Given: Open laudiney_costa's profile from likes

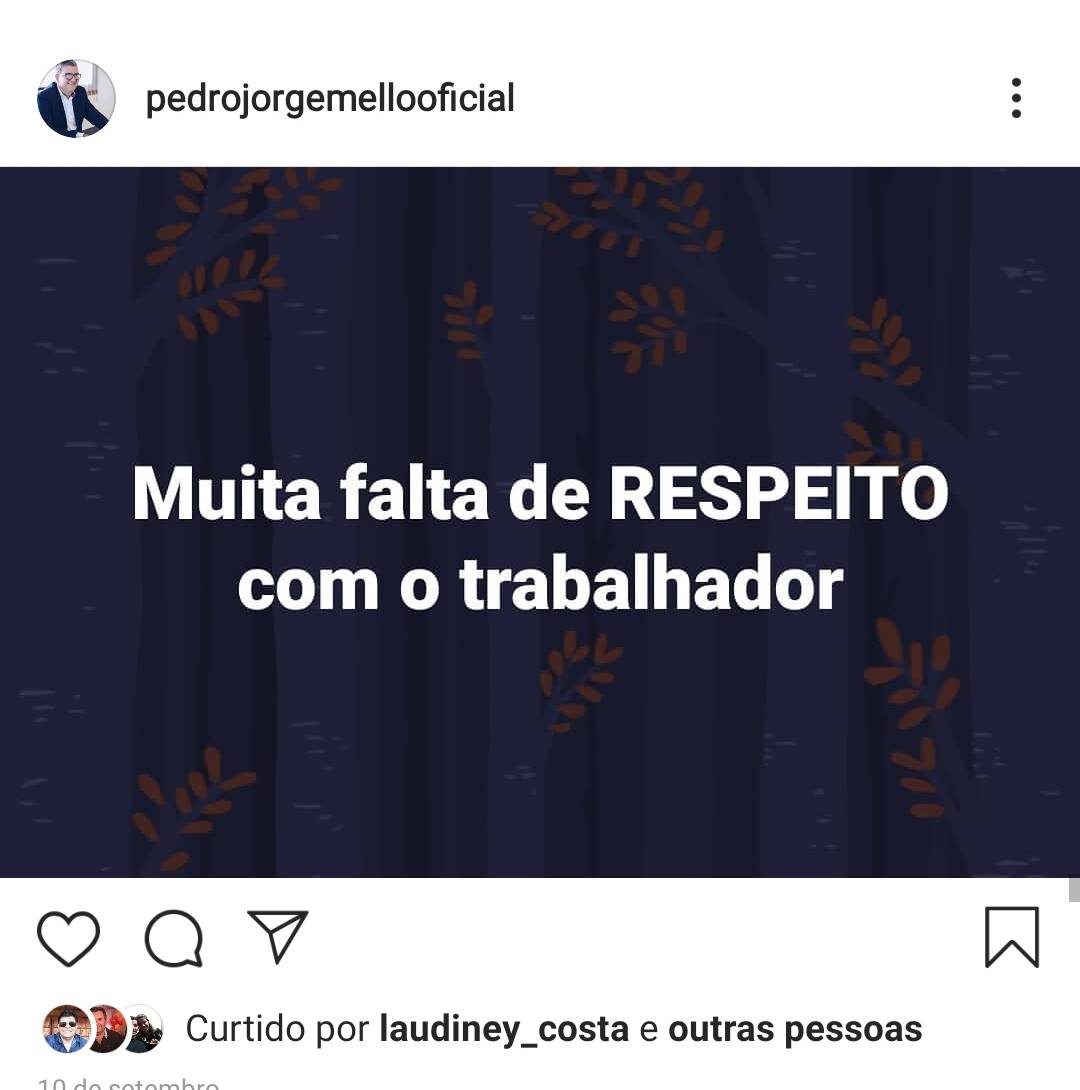Looking at the screenshot, I should coord(504,1029).
